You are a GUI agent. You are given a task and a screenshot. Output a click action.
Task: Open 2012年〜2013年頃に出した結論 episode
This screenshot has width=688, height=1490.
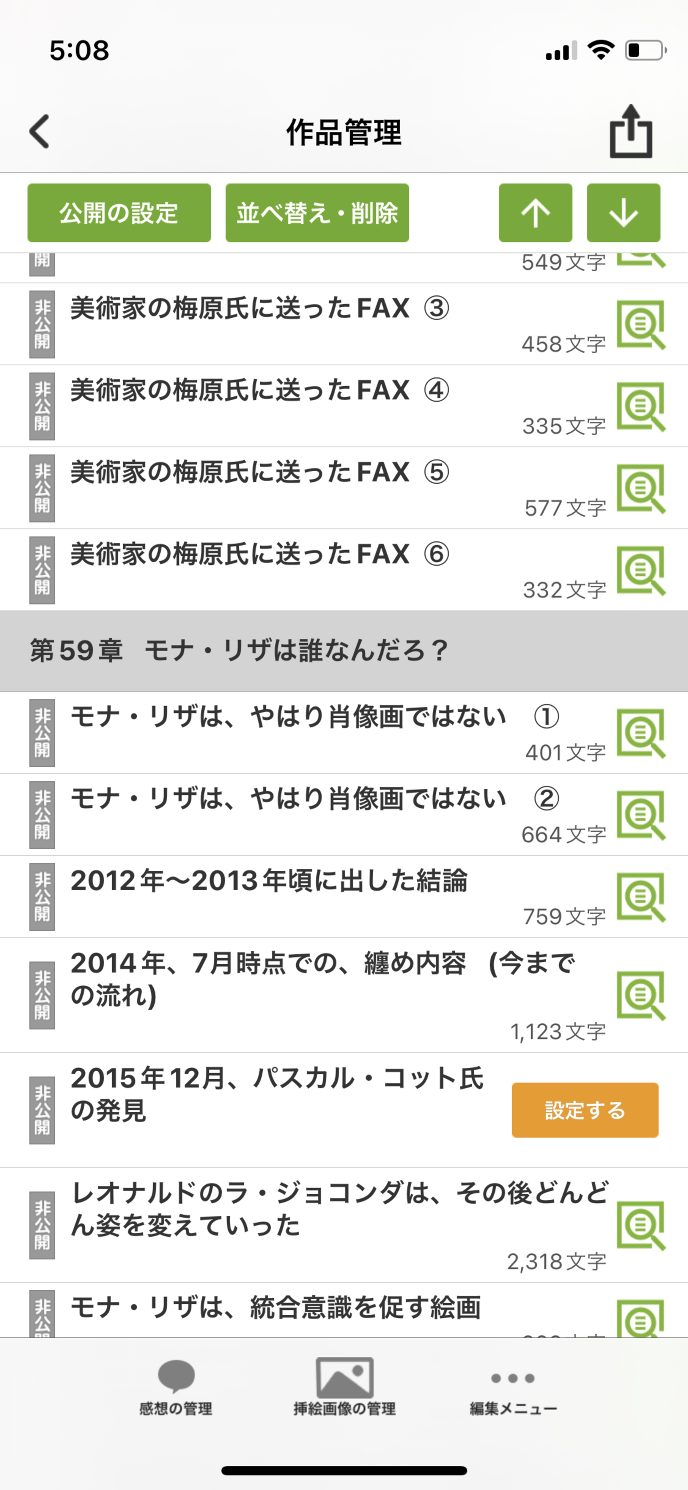point(269,881)
